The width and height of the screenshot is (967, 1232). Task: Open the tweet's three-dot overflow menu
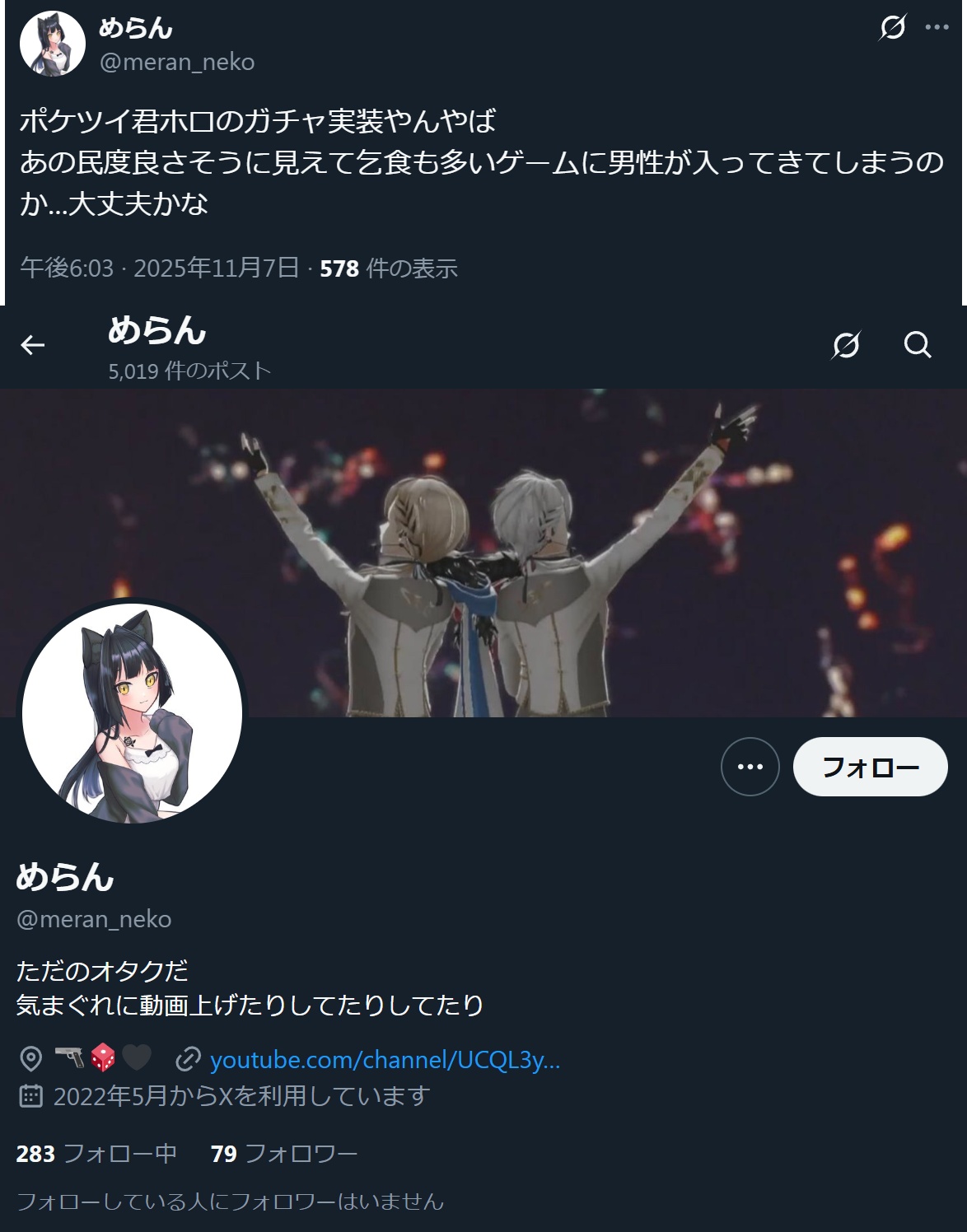937,27
